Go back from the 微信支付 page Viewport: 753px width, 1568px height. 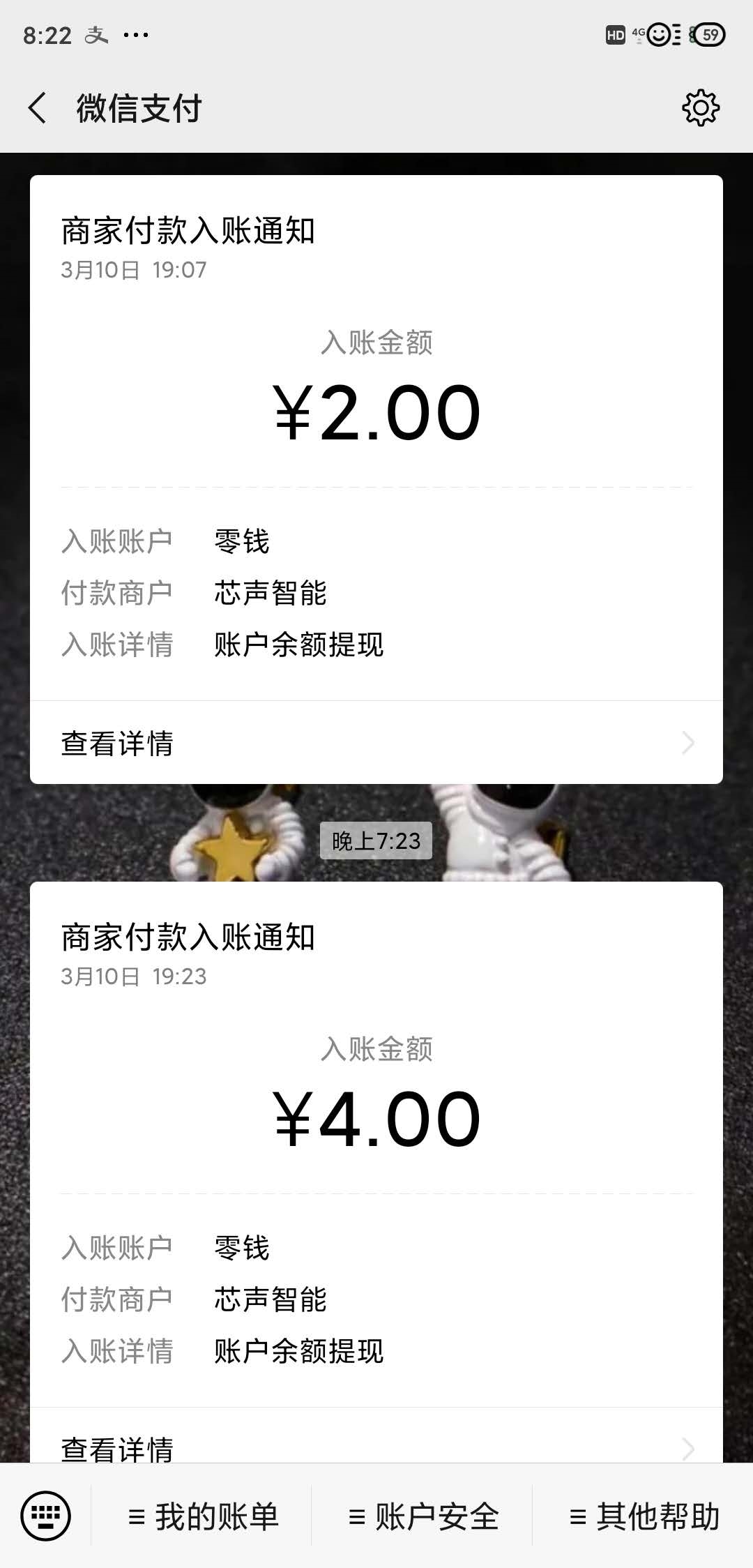(38, 108)
